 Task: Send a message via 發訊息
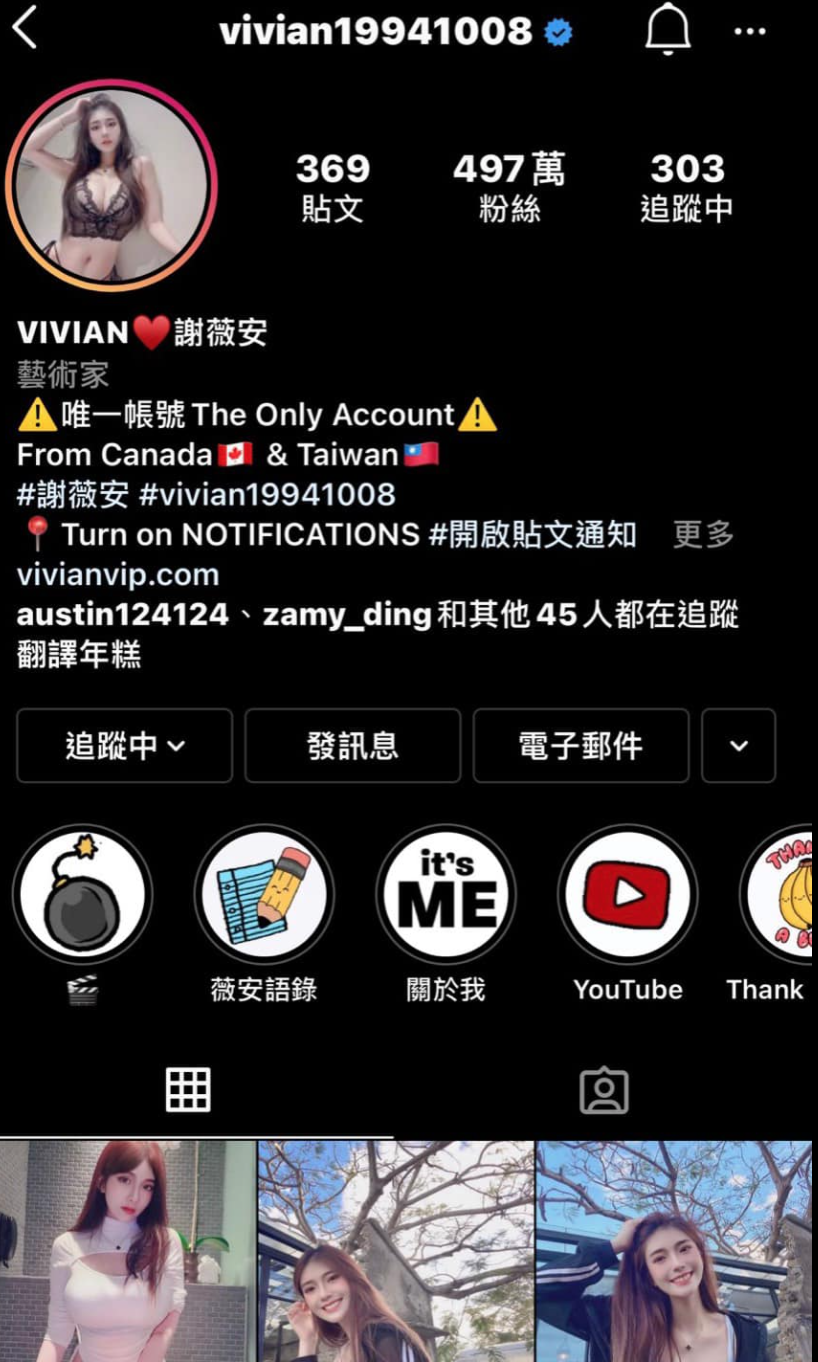click(352, 745)
